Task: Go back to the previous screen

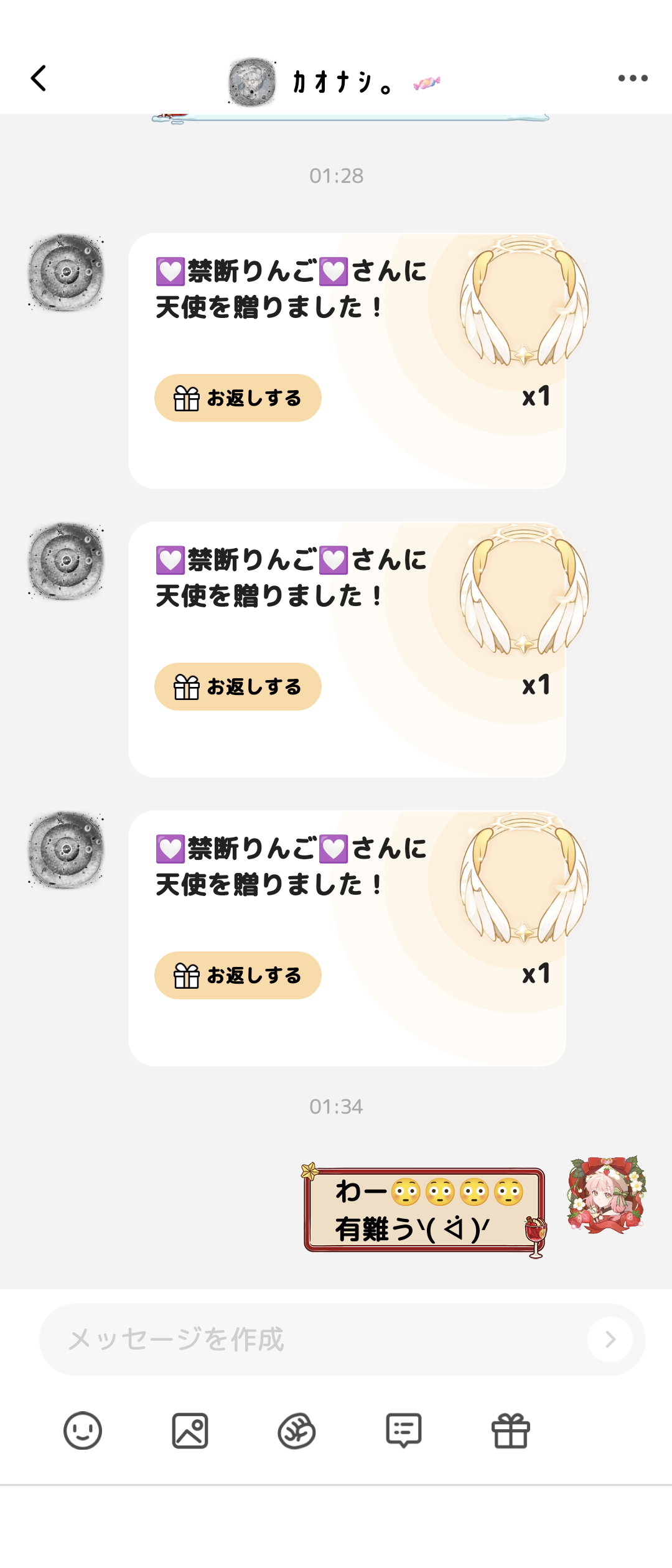Action: pos(39,78)
